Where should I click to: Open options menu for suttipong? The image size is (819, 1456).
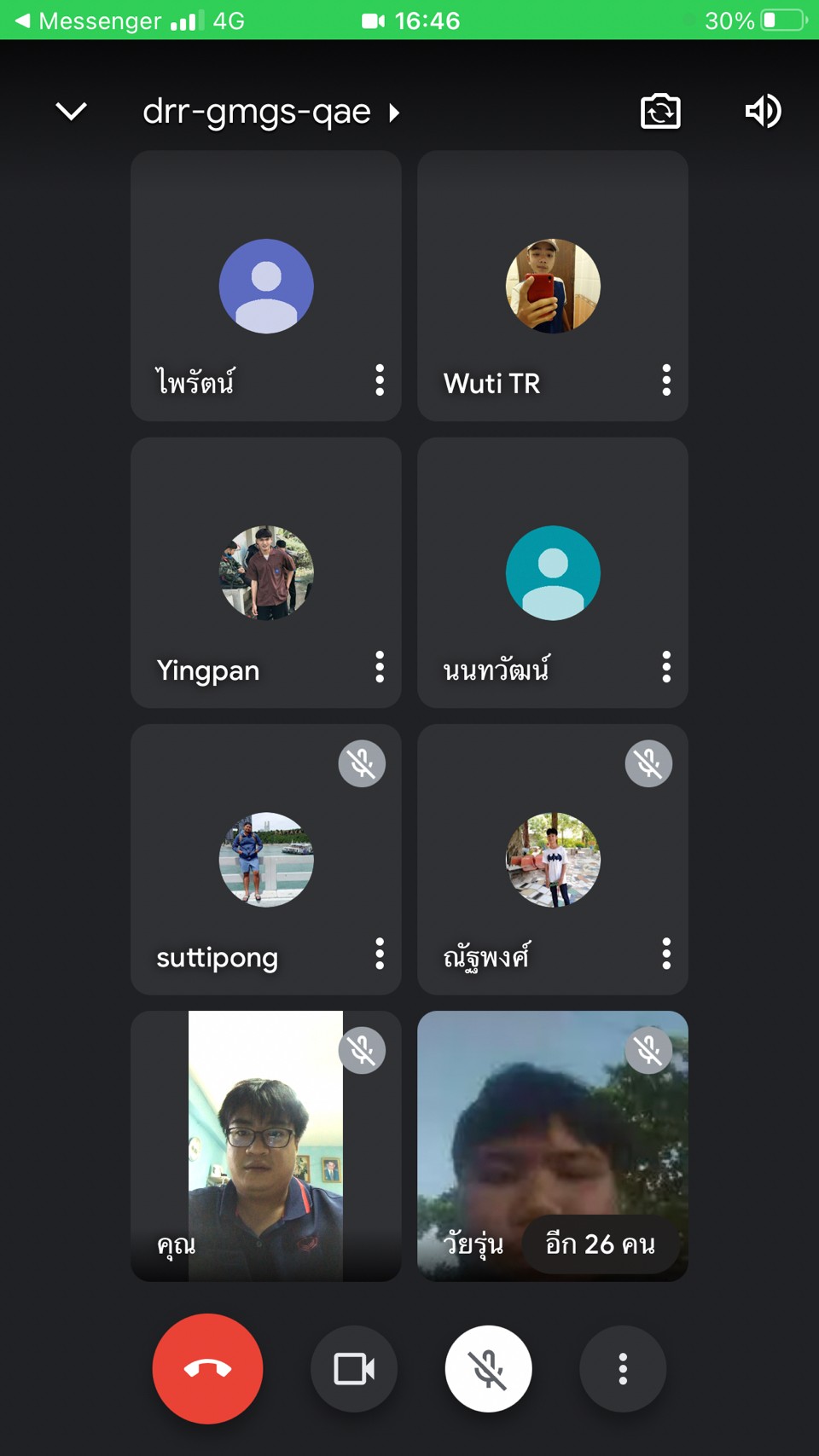pyautogui.click(x=380, y=954)
